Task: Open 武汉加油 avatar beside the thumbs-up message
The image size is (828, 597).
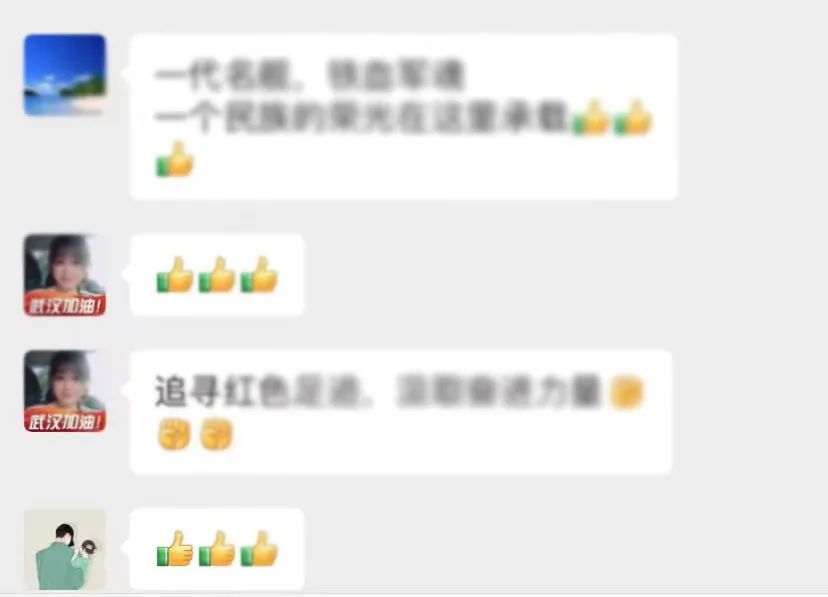Action: pyautogui.click(x=65, y=275)
